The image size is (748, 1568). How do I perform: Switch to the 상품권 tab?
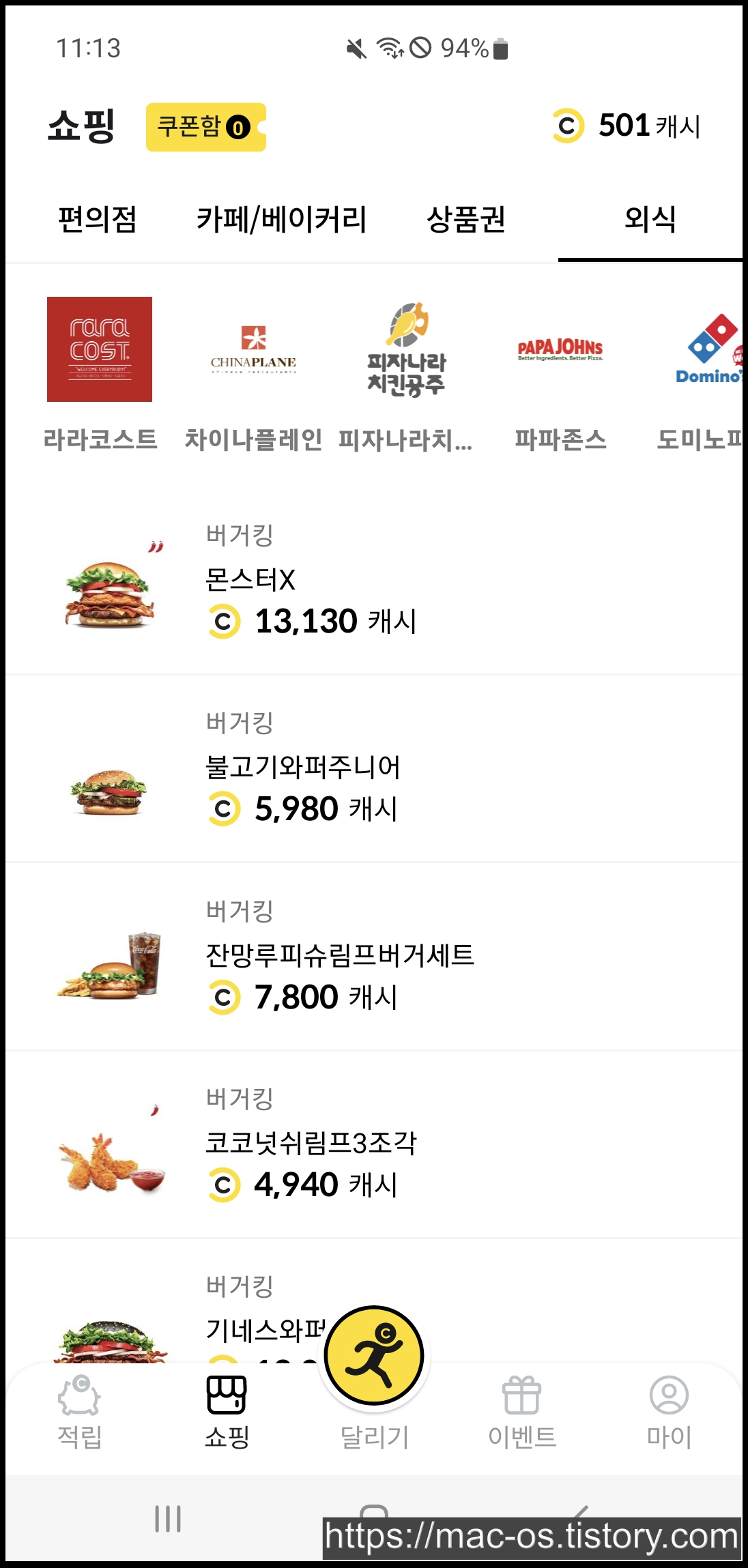(465, 220)
